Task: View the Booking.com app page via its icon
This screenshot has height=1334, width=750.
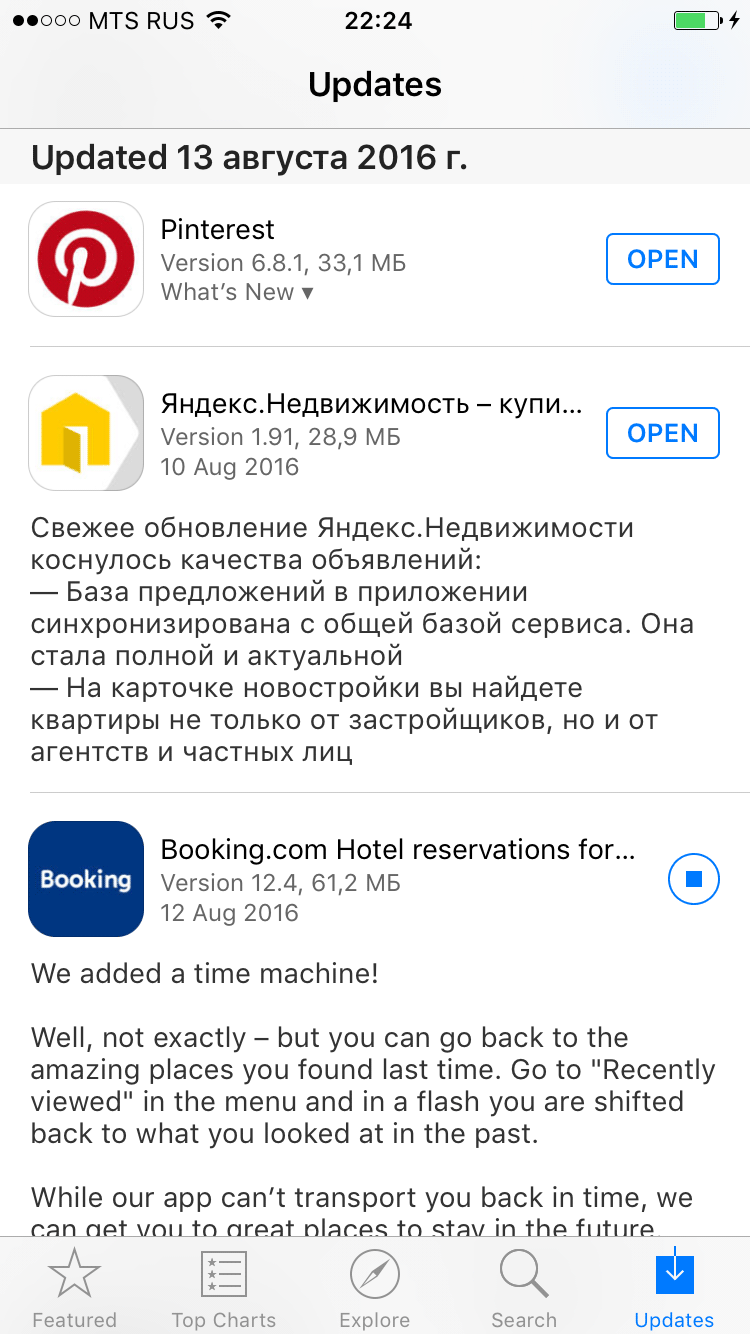Action: 86,879
